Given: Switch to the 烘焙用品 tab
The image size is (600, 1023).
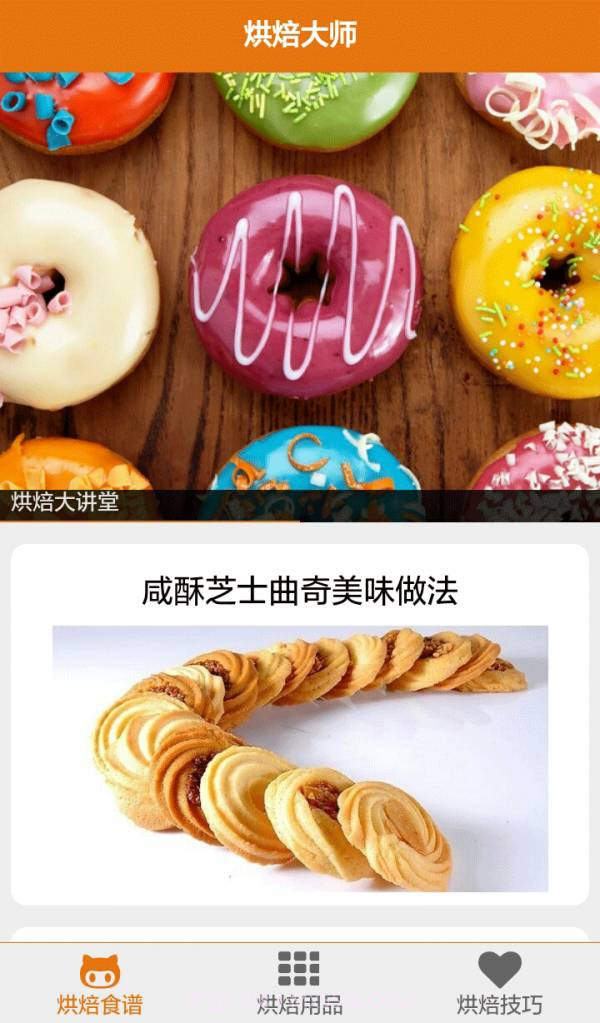Looking at the screenshot, I should [299, 984].
